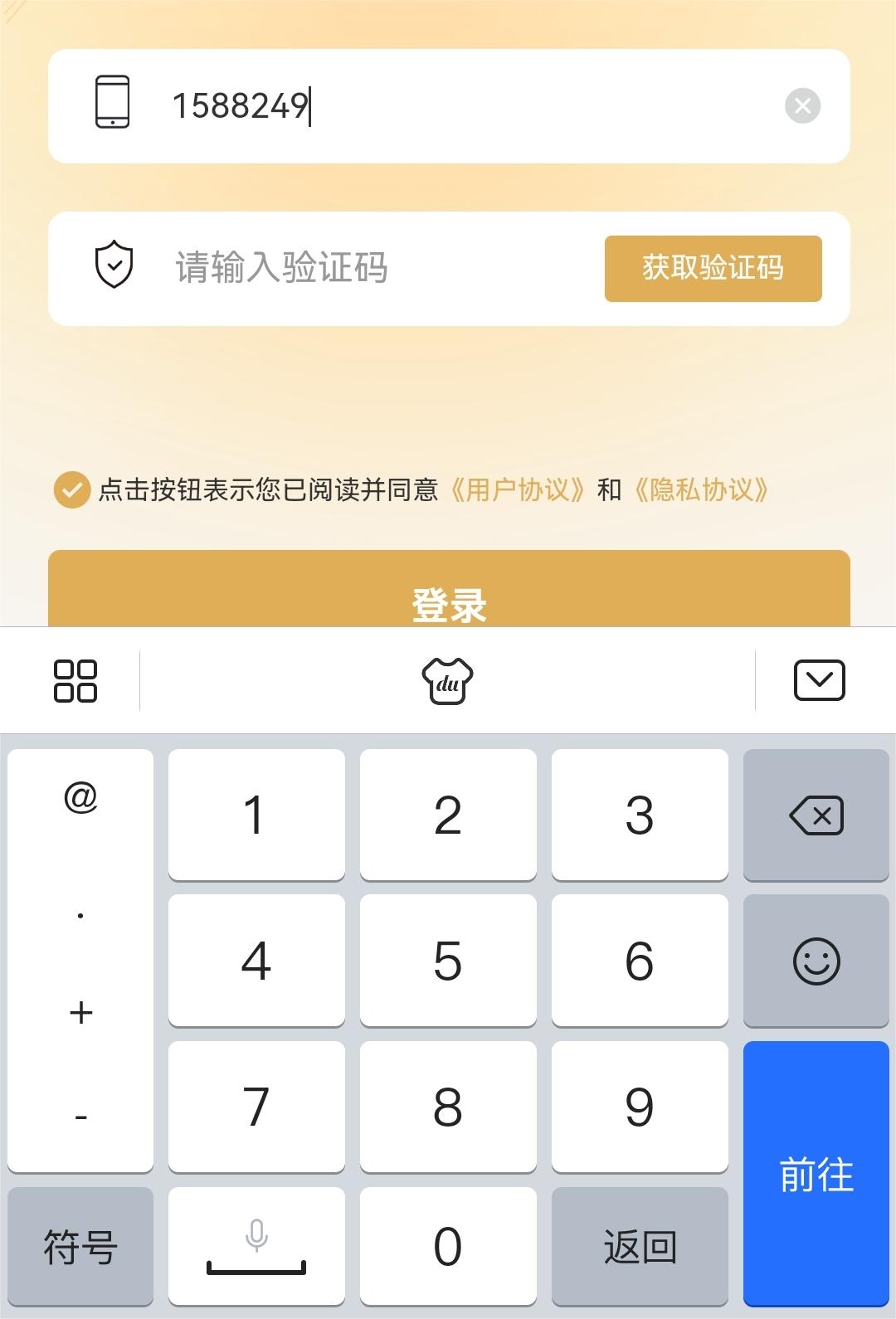896x1319 pixels.
Task: Switch to the 符号 symbols keyboard
Action: point(80,1246)
